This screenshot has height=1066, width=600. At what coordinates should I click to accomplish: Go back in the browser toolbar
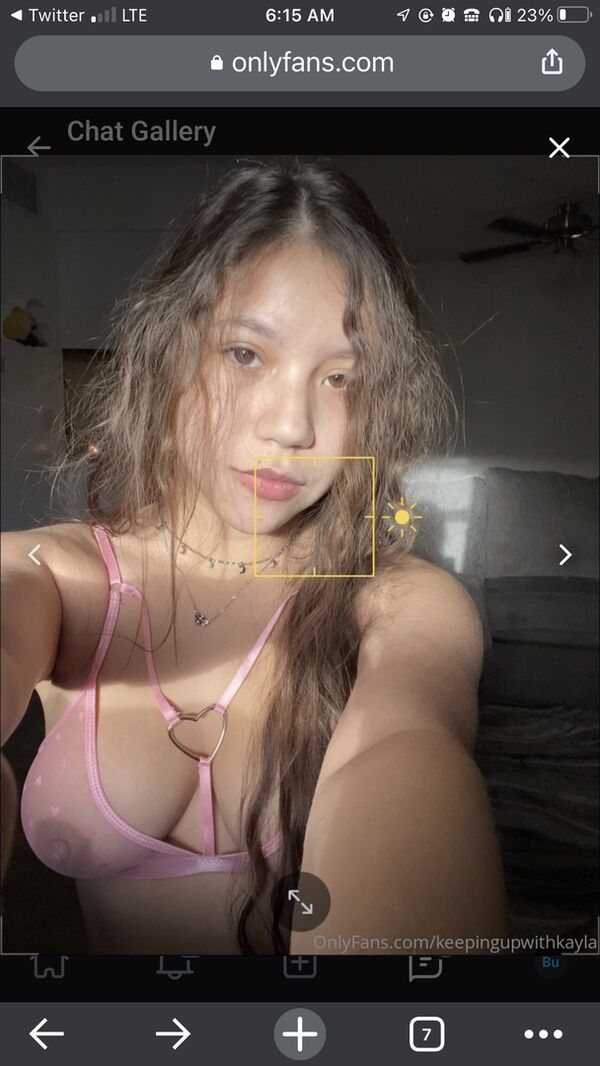[x=46, y=1034]
